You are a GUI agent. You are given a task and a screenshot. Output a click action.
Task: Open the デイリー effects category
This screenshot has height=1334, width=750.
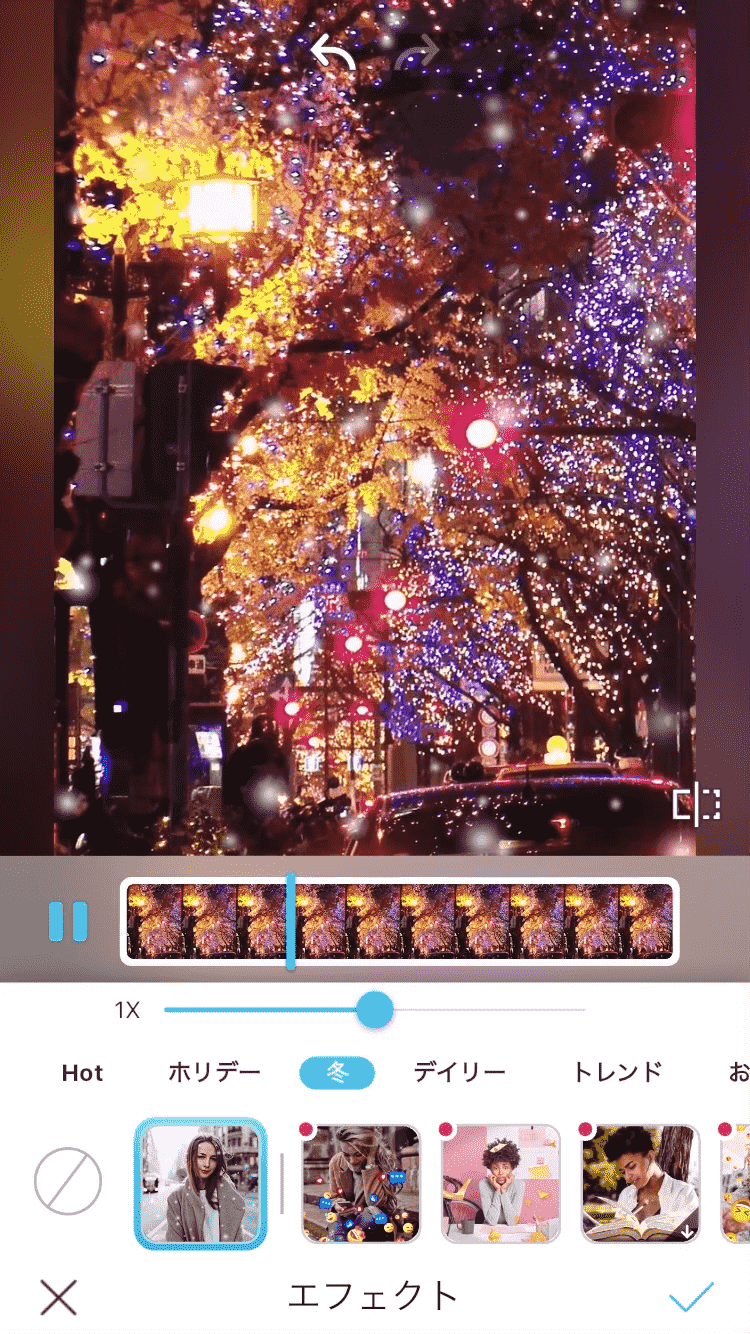click(x=460, y=1073)
